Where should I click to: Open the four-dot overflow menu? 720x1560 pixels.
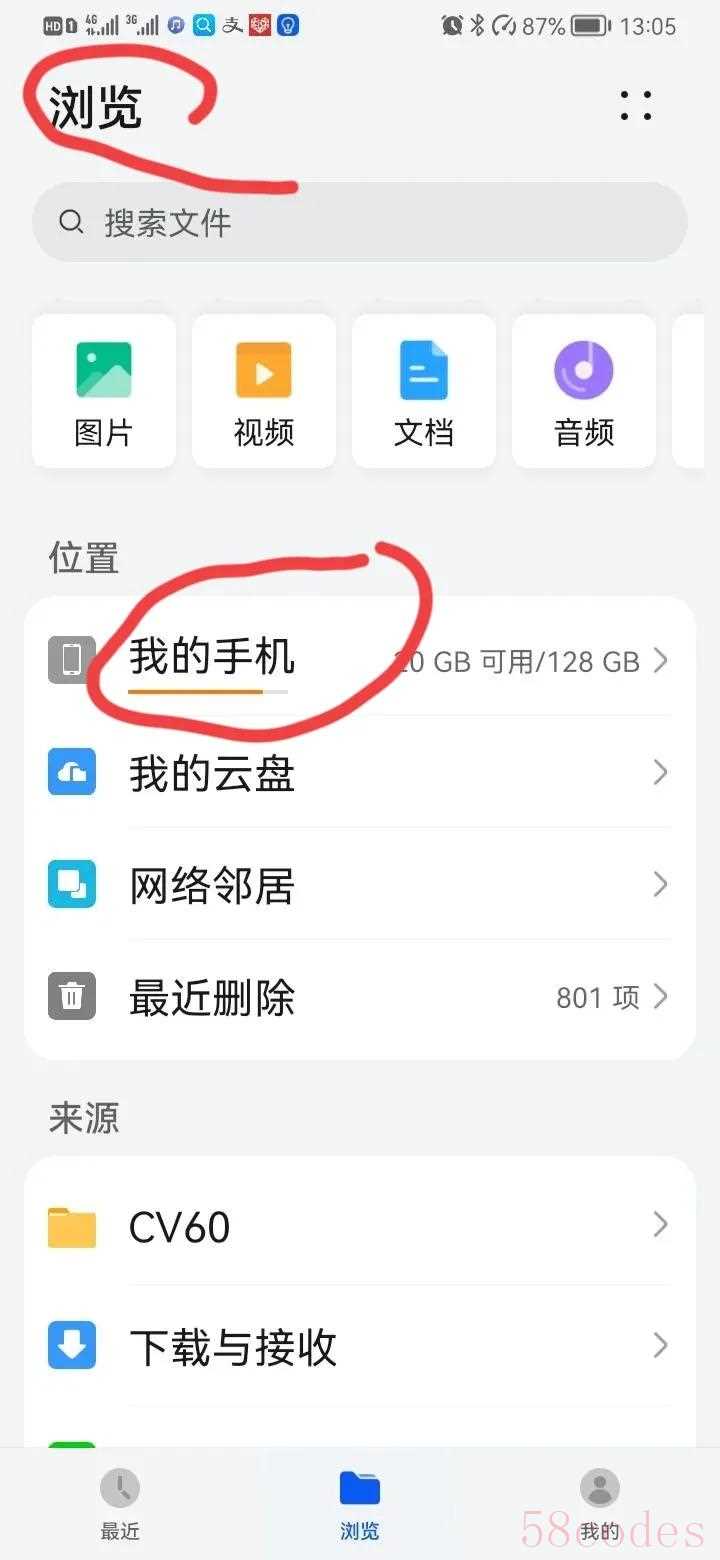point(636,105)
